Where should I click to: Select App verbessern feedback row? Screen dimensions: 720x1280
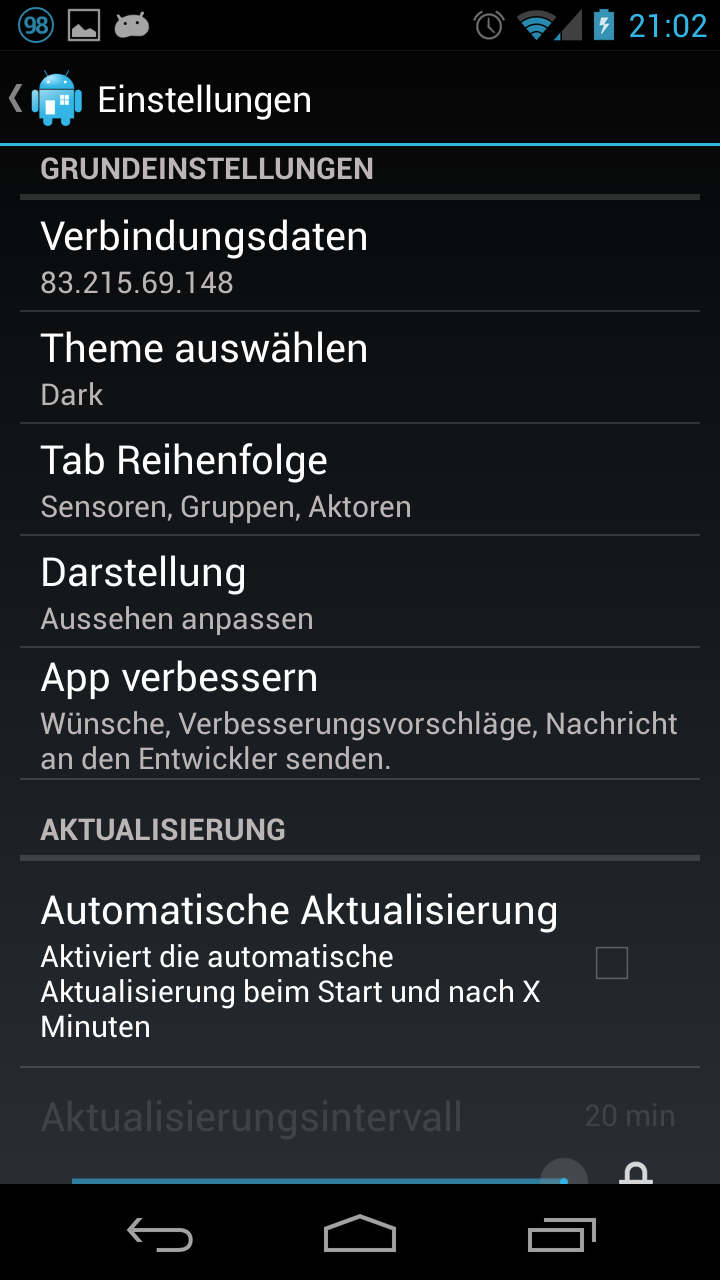tap(360, 714)
